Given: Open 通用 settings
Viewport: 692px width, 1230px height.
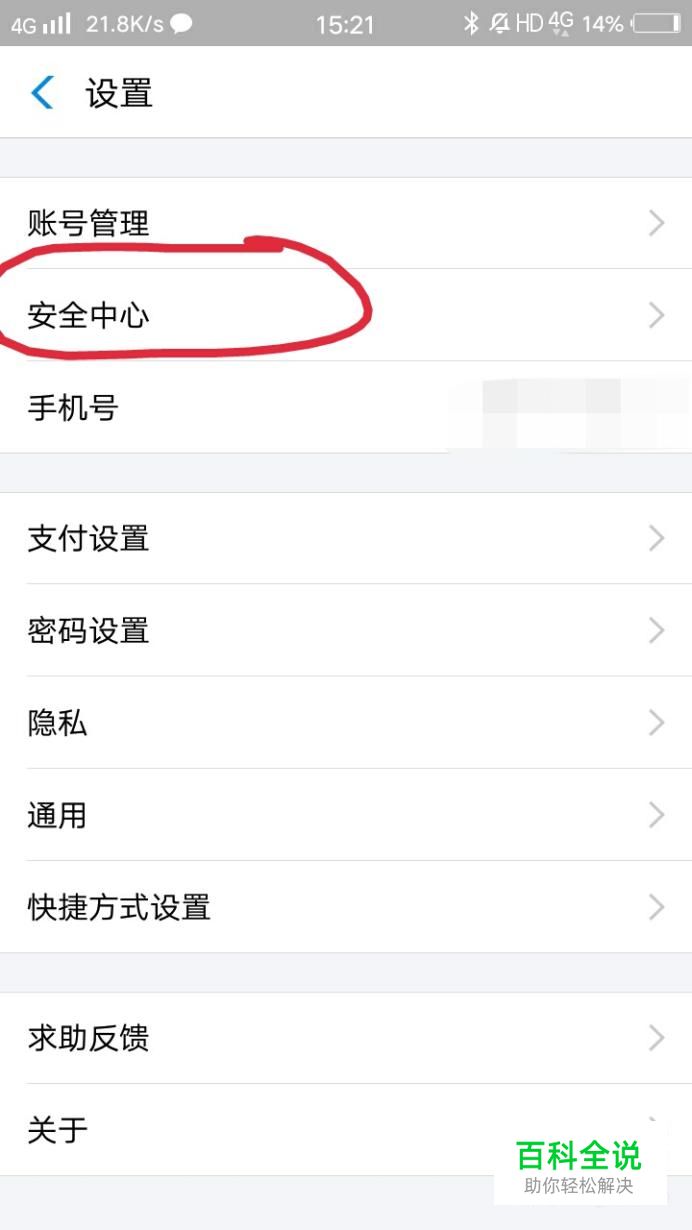Looking at the screenshot, I should point(345,815).
